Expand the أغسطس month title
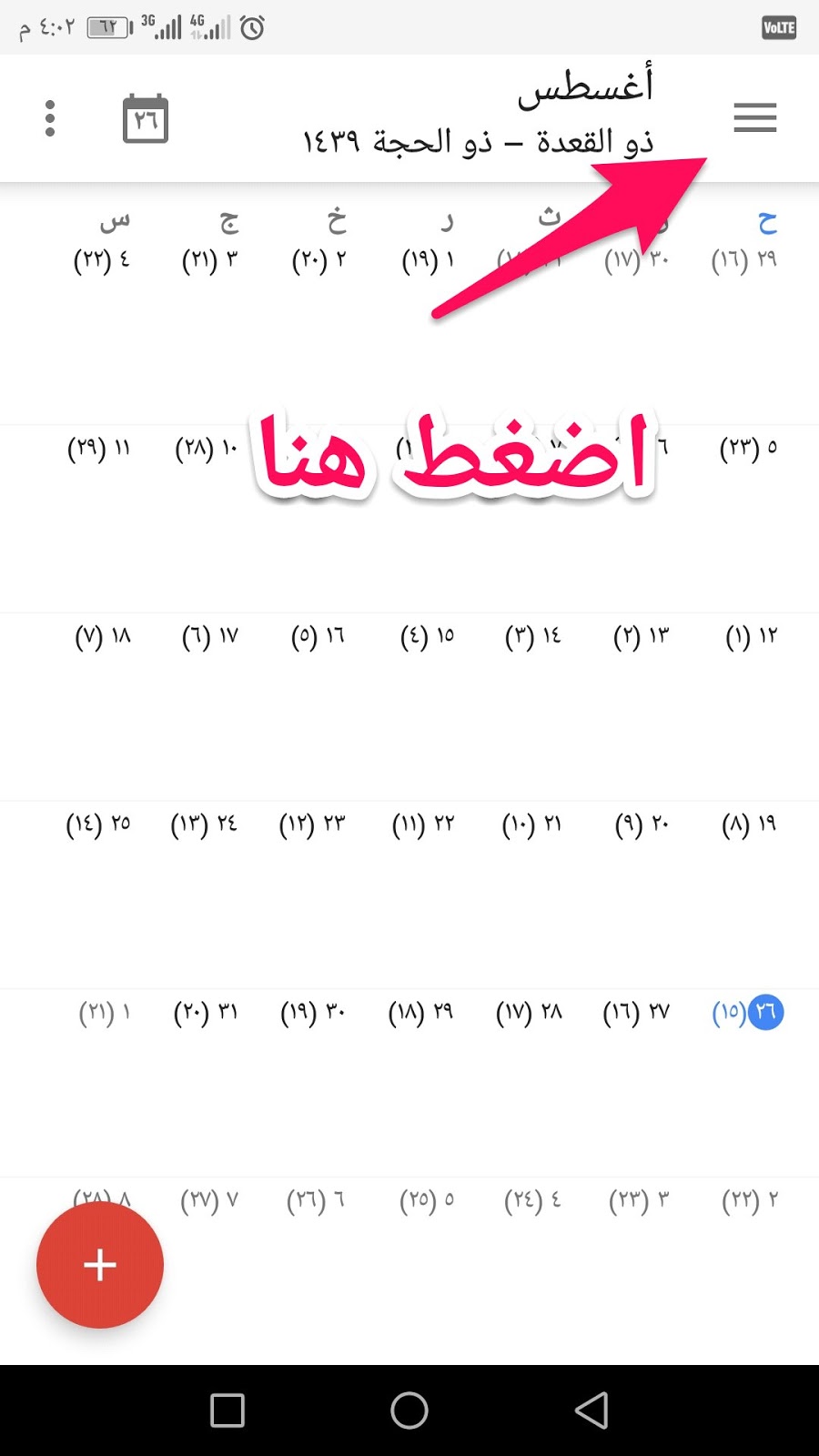This screenshot has width=819, height=1456. (x=585, y=86)
